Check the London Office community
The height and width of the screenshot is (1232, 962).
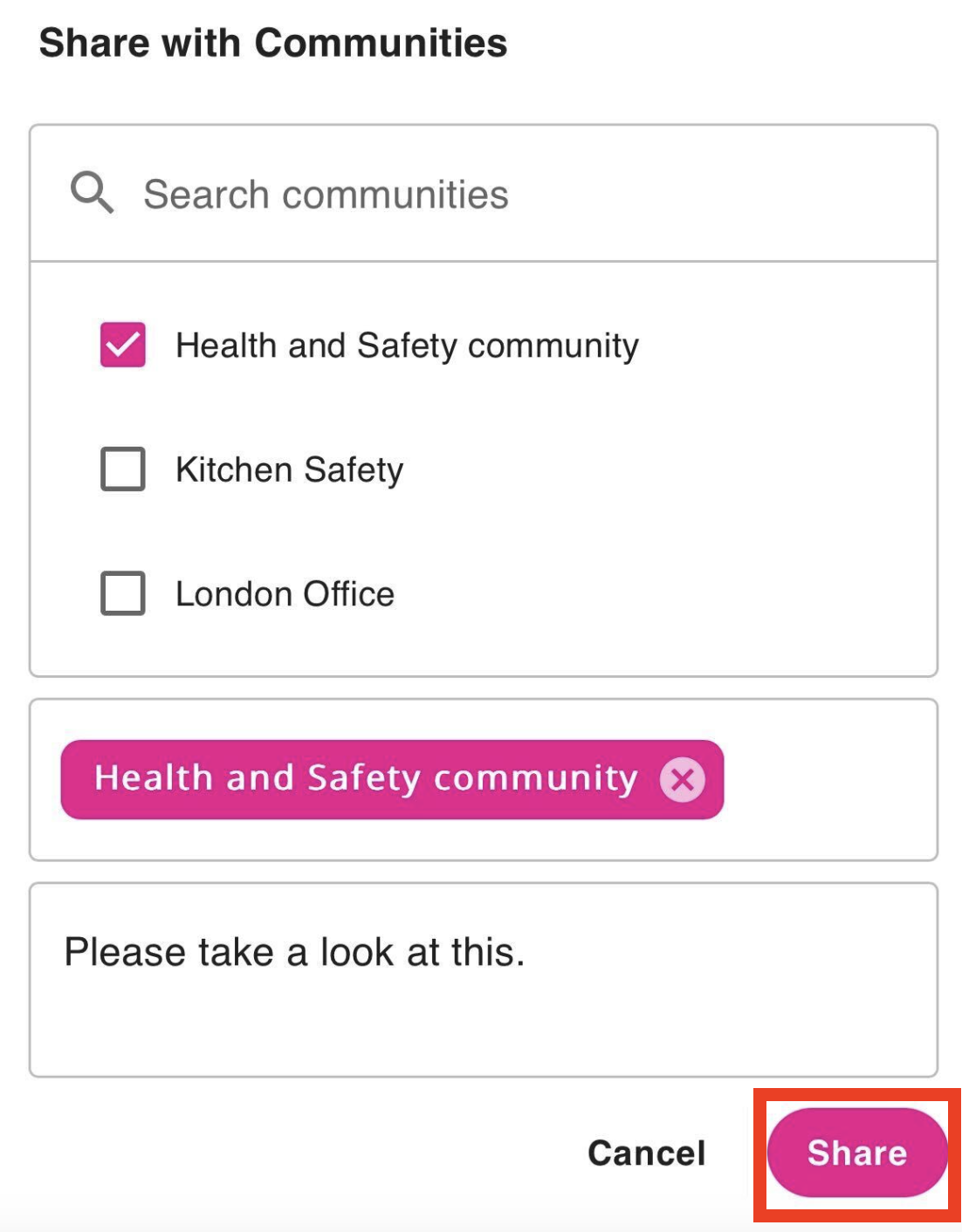tap(123, 594)
